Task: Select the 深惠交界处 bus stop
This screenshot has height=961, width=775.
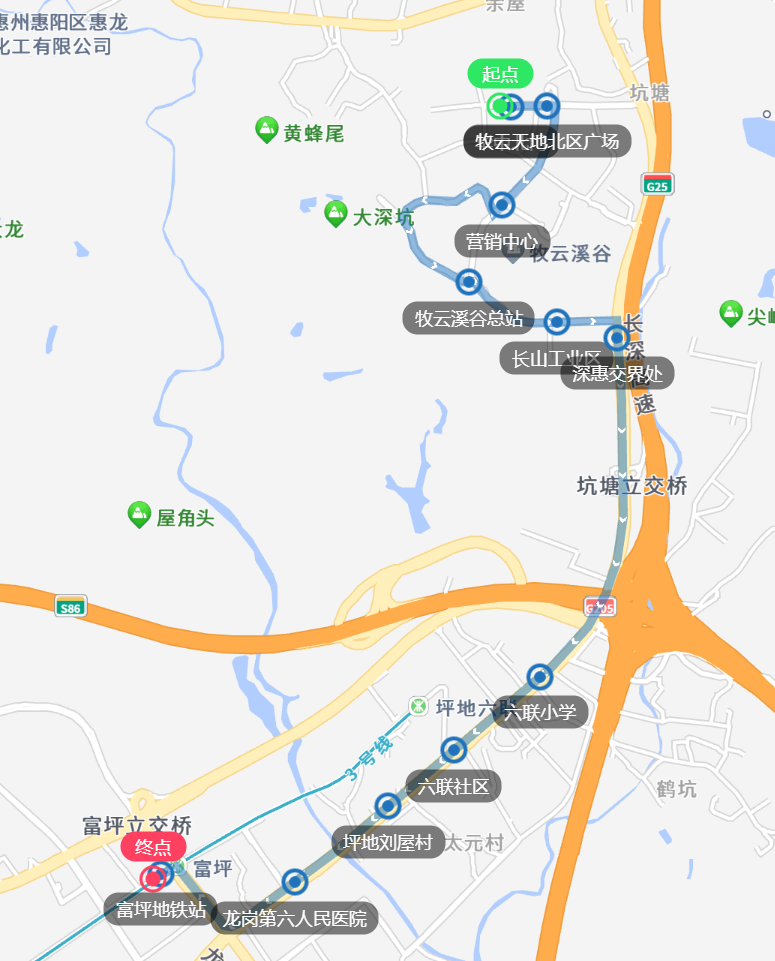Action: click(x=616, y=337)
